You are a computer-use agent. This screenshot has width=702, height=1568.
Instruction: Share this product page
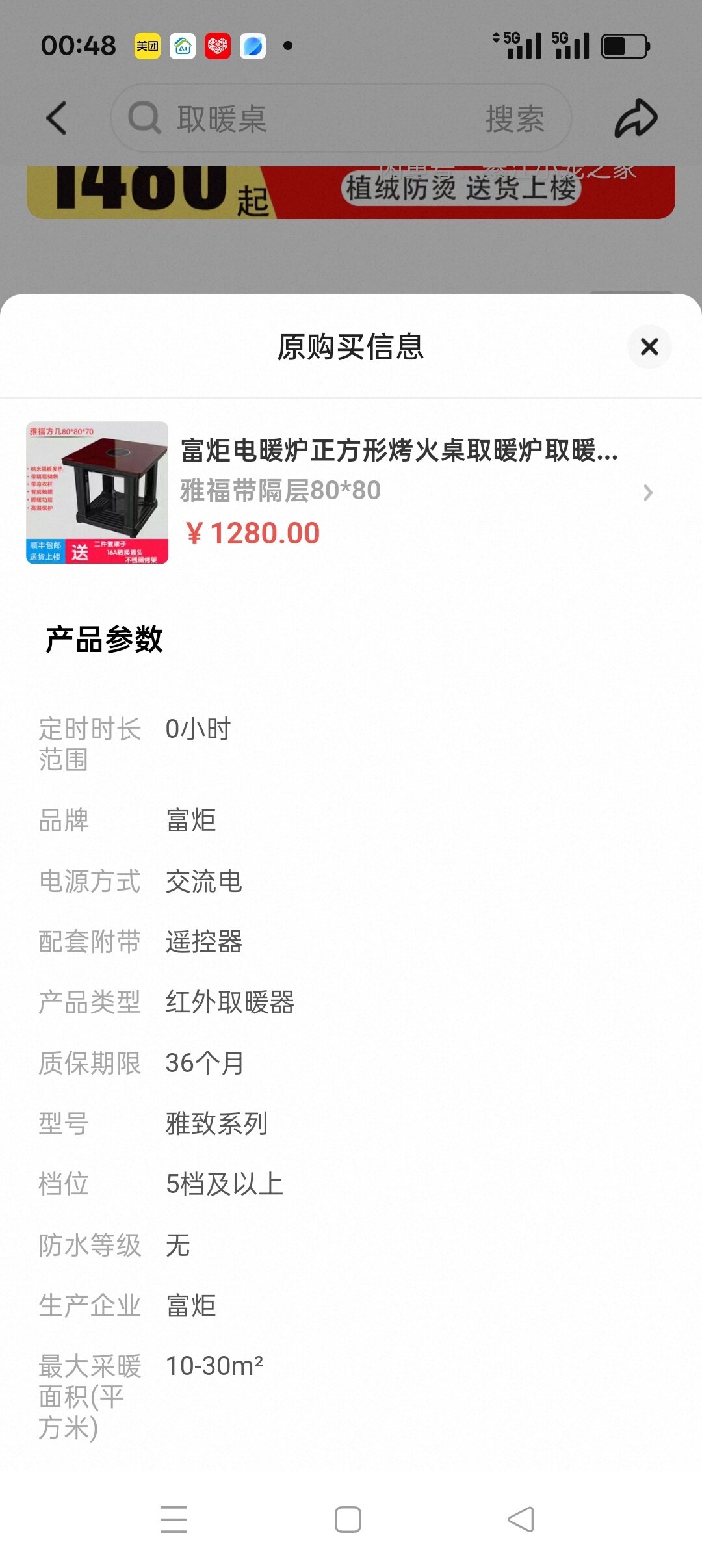tap(636, 118)
